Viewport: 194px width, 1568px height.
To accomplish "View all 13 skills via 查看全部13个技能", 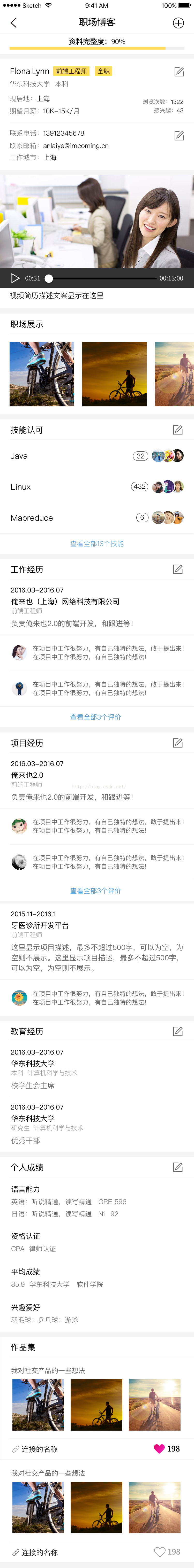I will 96,544.
